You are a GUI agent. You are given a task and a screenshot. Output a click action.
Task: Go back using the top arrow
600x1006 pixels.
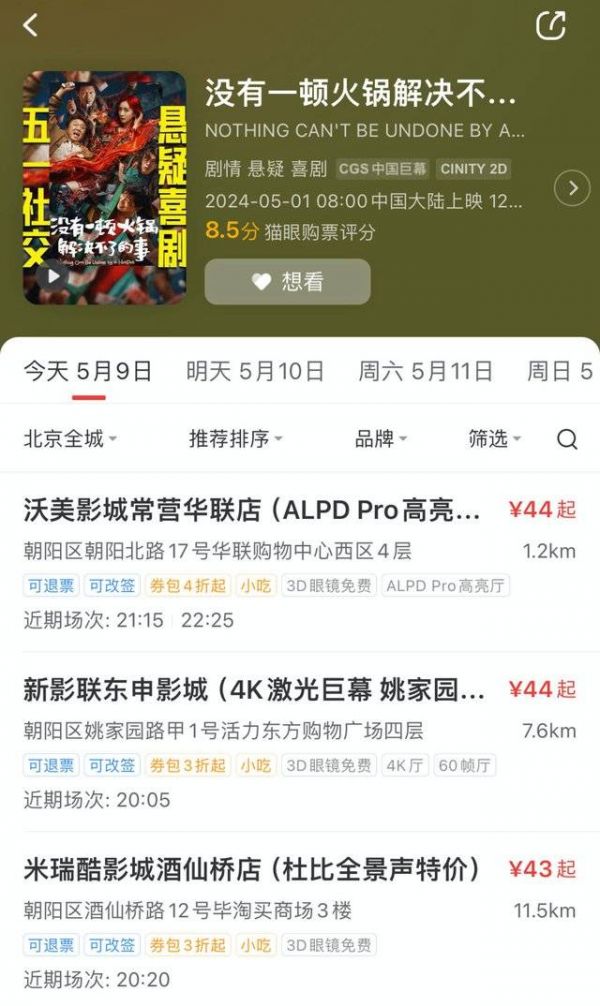[31, 26]
